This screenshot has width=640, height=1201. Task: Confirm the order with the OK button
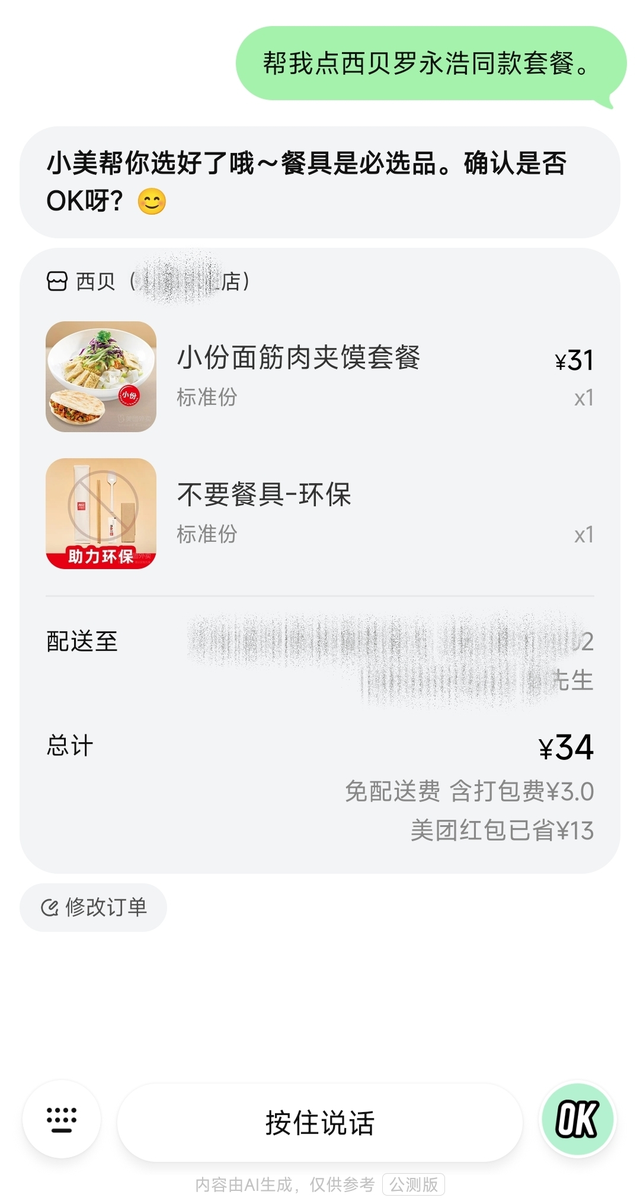click(577, 1121)
